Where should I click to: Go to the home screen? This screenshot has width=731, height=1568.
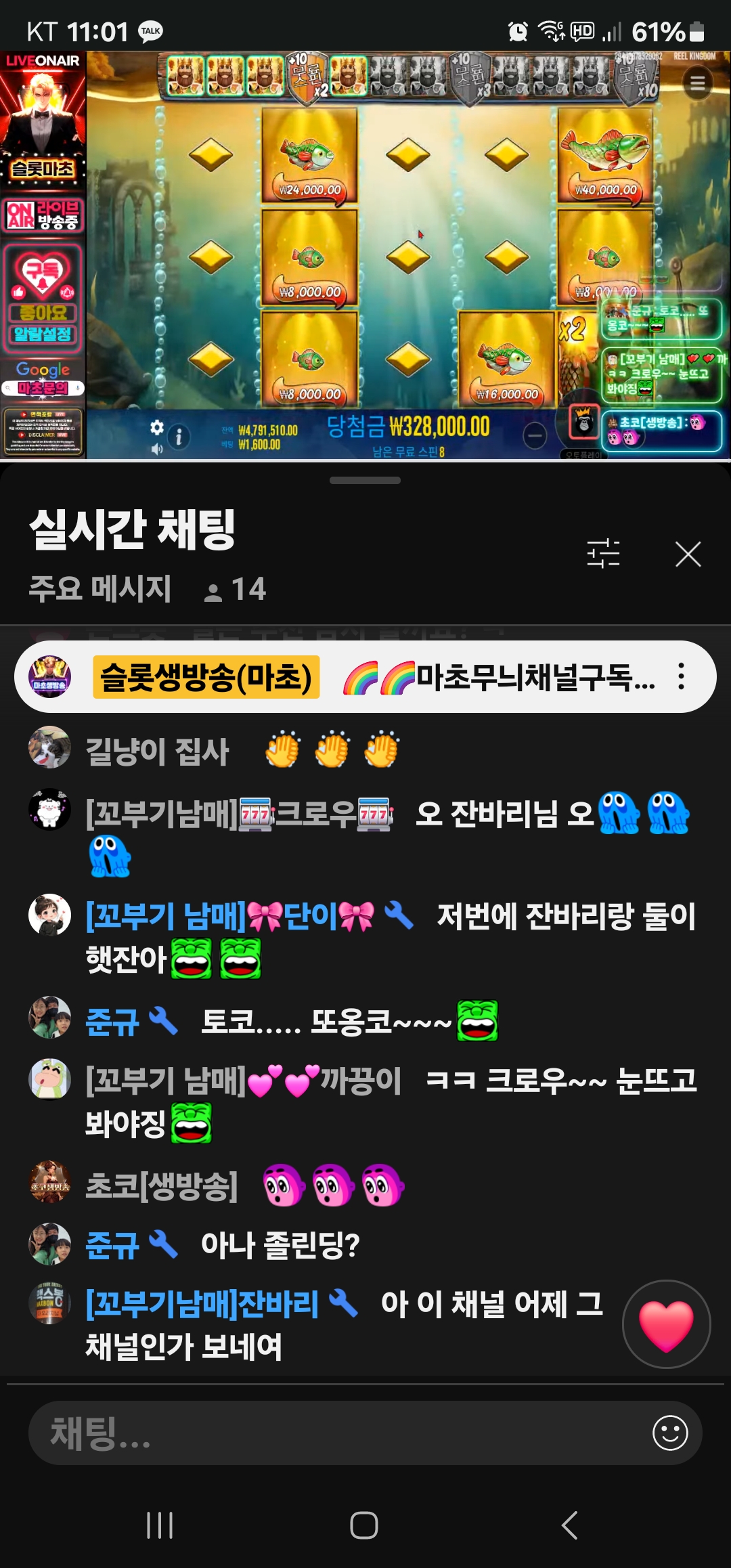(364, 1525)
